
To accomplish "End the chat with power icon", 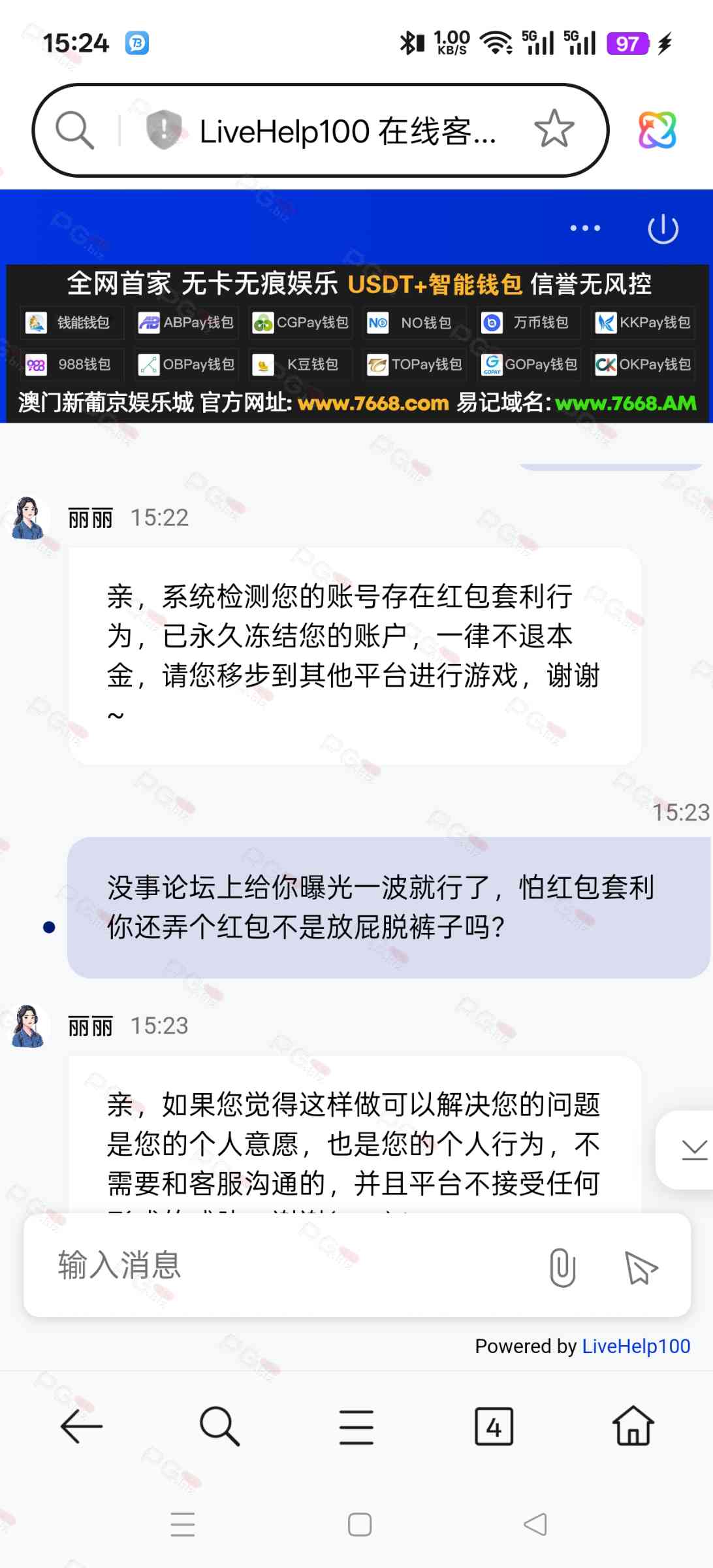I will click(x=663, y=229).
